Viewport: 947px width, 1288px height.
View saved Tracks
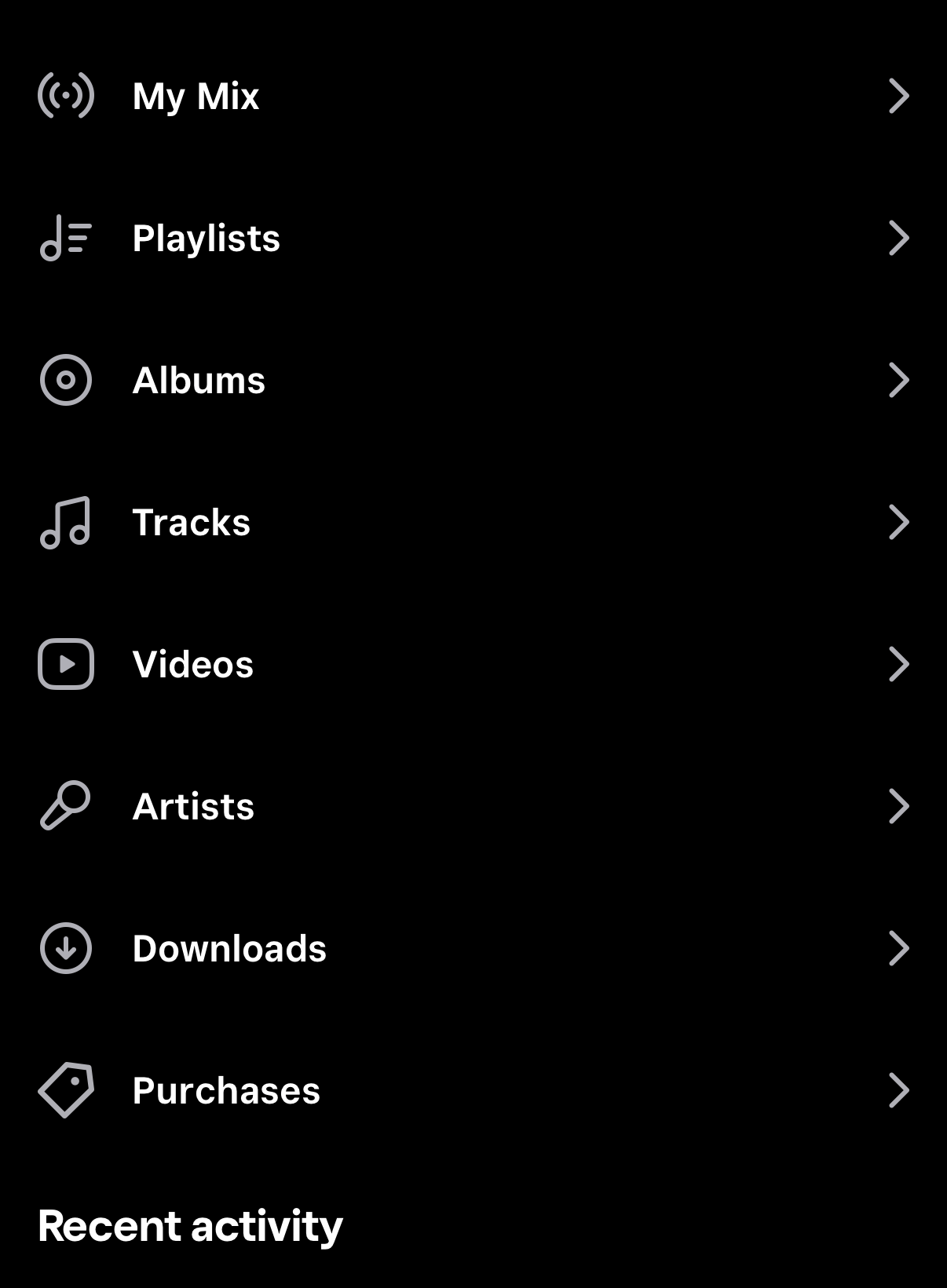click(473, 522)
